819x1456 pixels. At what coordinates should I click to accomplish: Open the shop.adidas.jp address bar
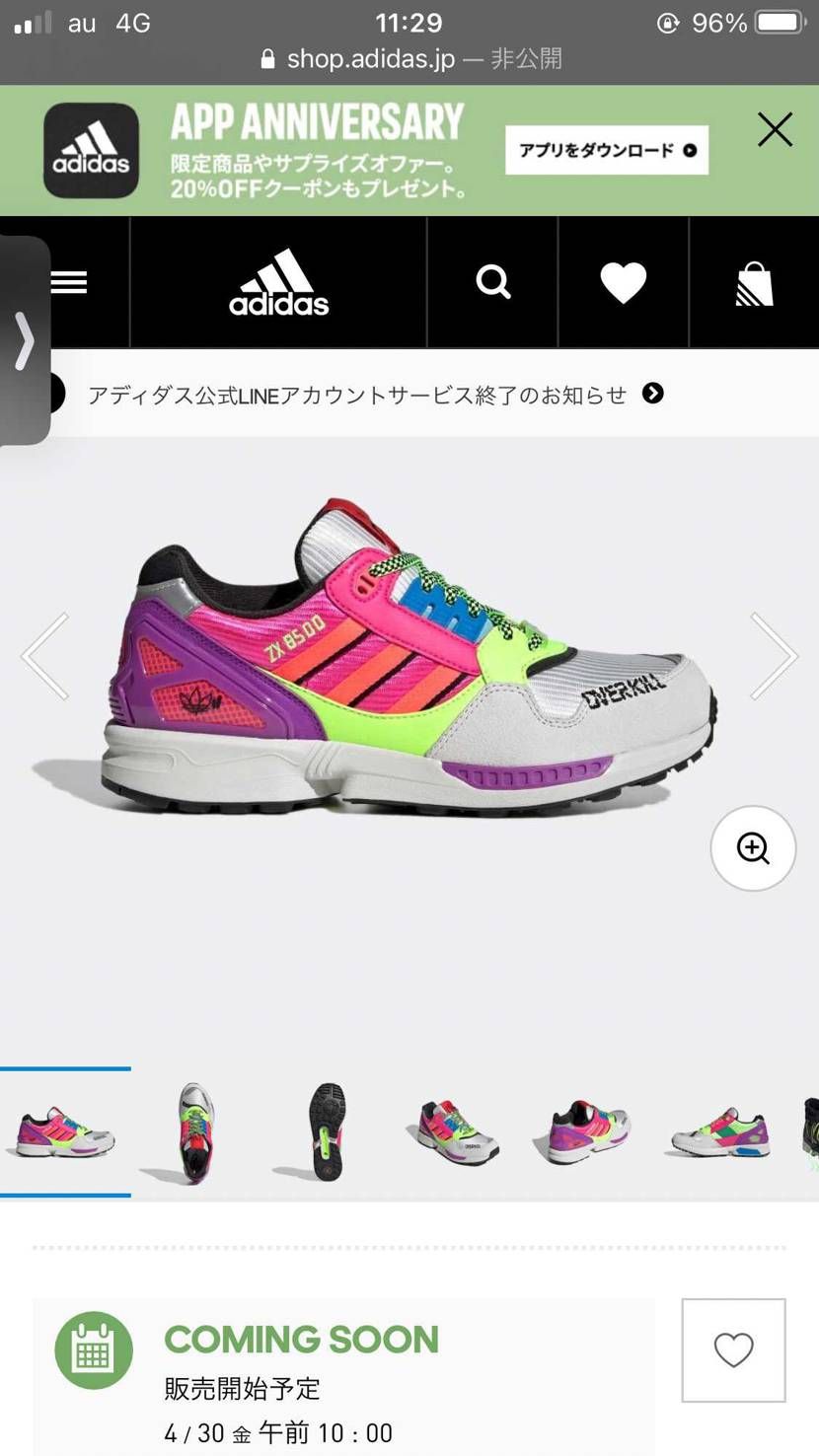coord(409,58)
